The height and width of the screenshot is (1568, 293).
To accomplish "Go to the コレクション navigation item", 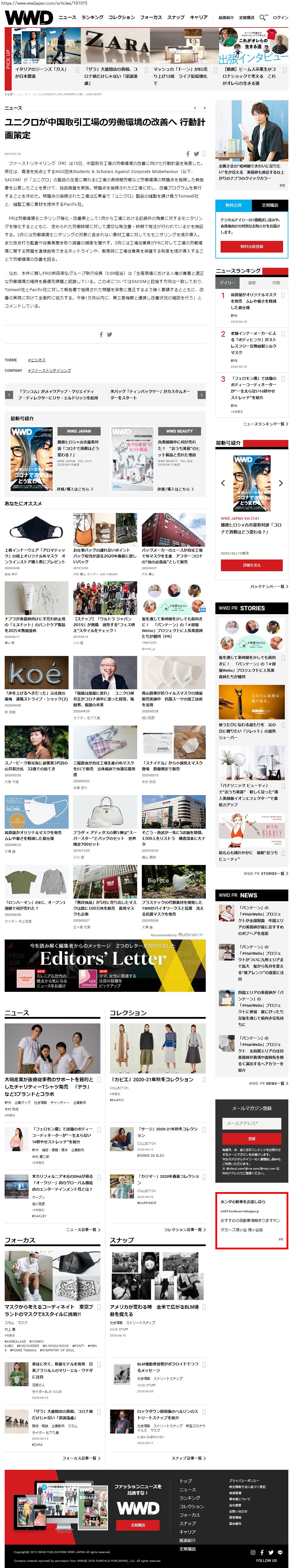I will coord(122,18).
